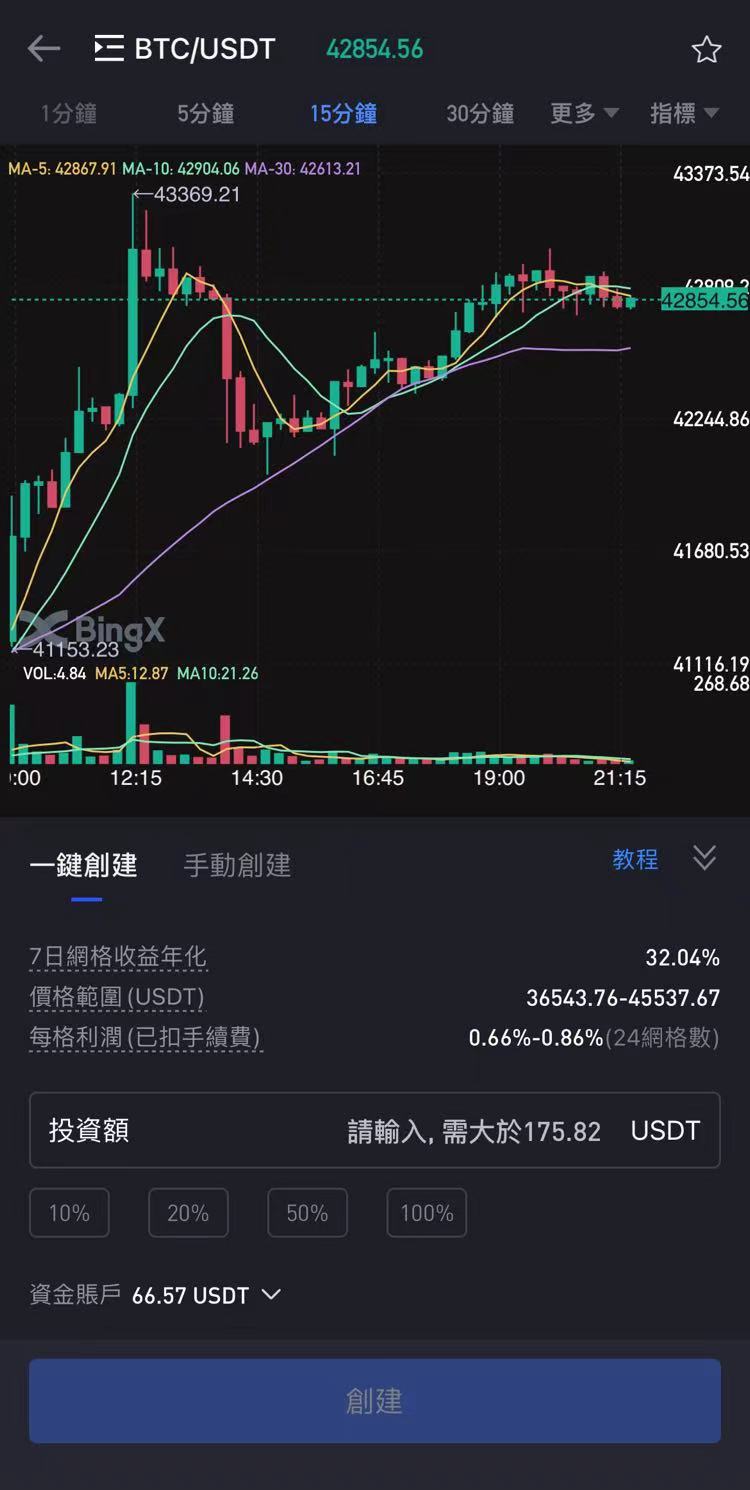Image resolution: width=750 pixels, height=1490 pixels.
Task: Click the back arrow to exit chart
Action: coord(44,48)
